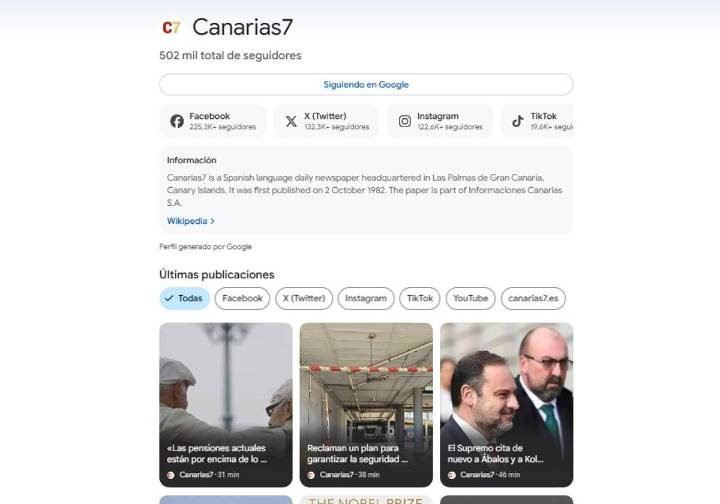Follow the Wikipedia link
Viewport: 720px width, 504px height.
[x=190, y=221]
